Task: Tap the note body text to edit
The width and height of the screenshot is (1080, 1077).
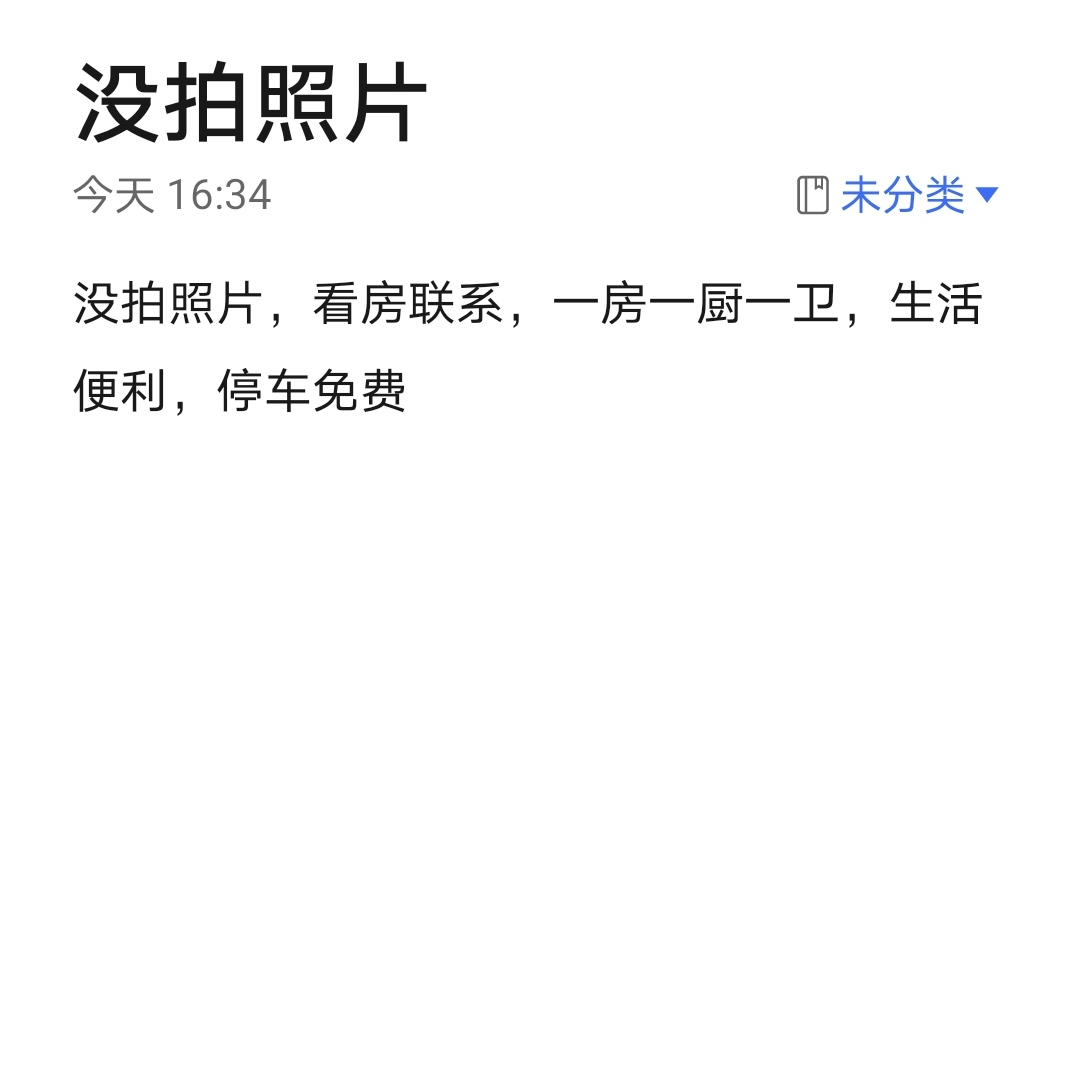Action: [x=527, y=346]
